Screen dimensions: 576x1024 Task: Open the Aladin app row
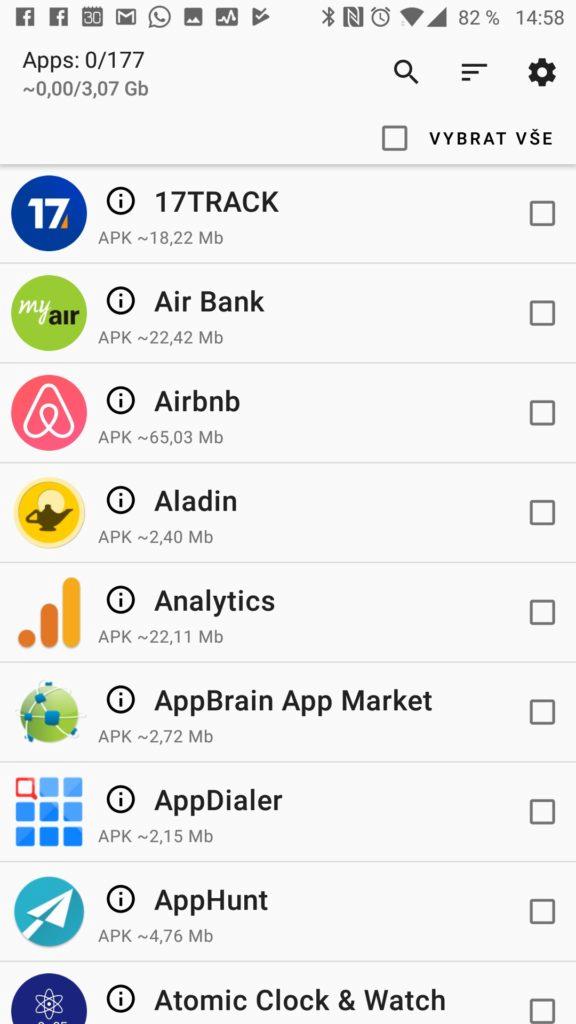click(x=288, y=513)
